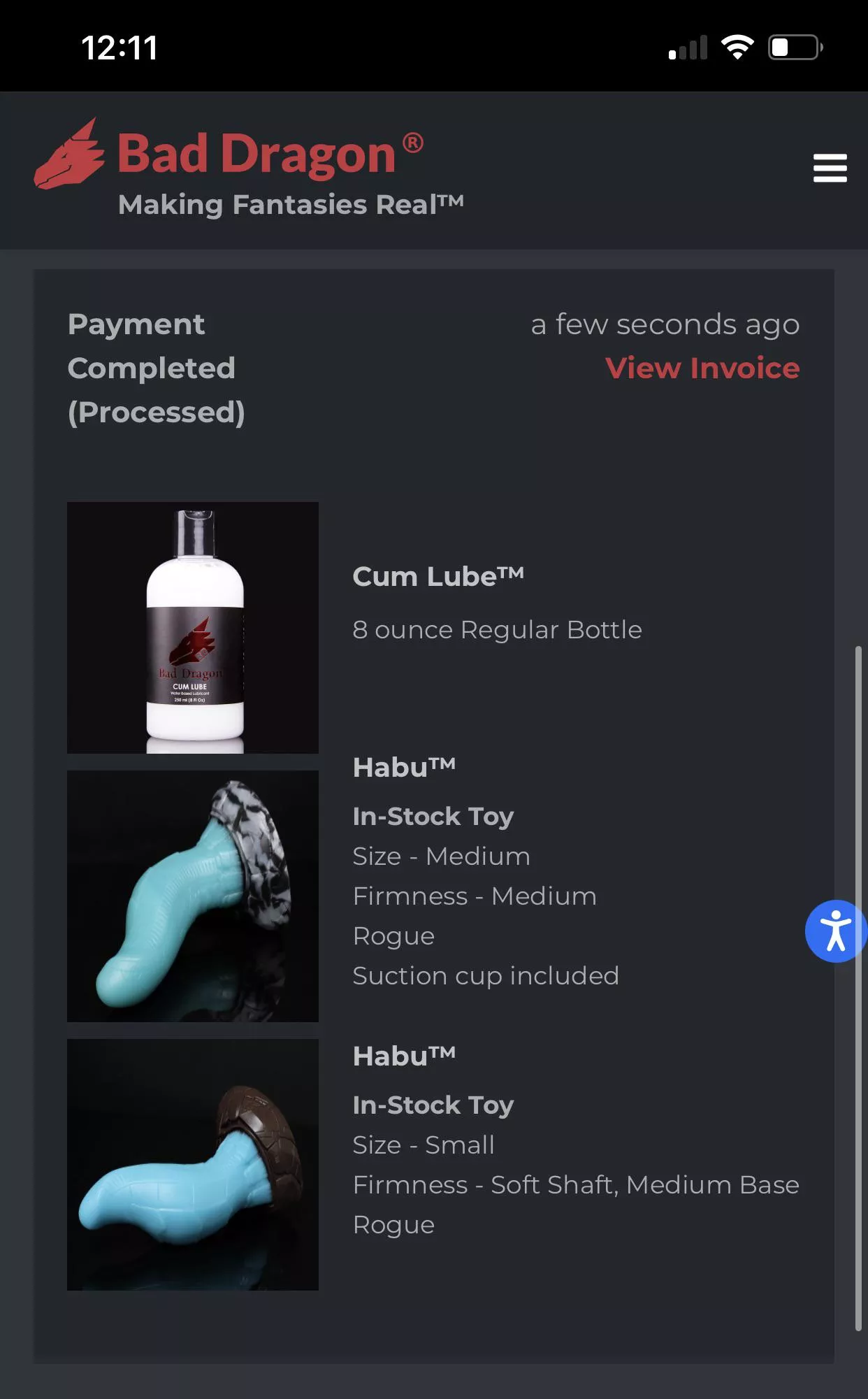Open the View Invoice link
The height and width of the screenshot is (1399, 868).
(x=701, y=368)
